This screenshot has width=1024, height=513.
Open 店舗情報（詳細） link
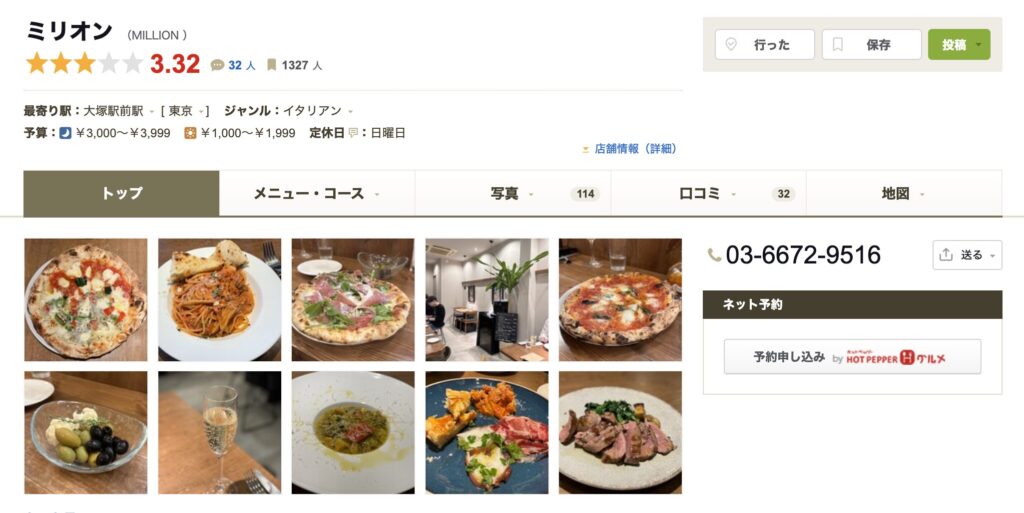(635, 149)
